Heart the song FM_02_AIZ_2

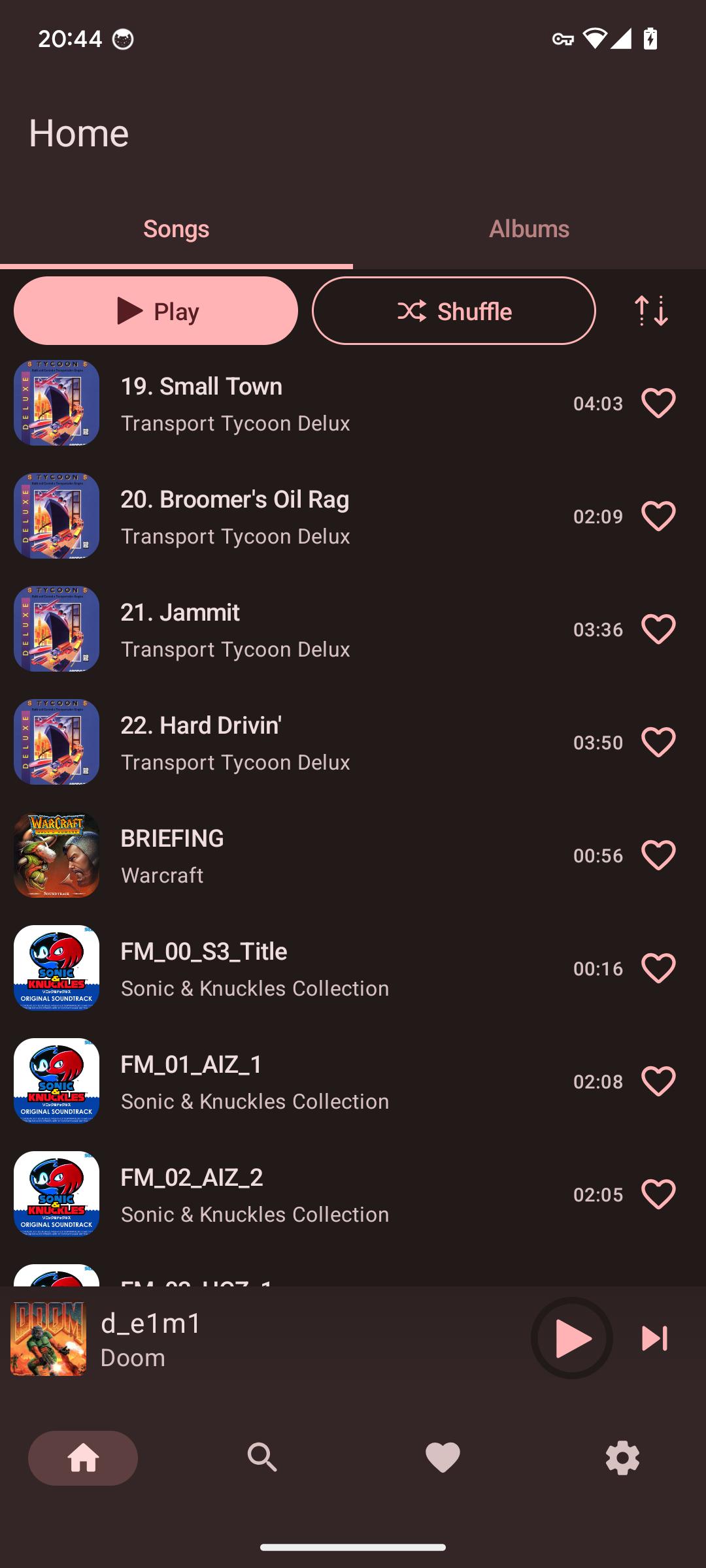coord(658,1194)
